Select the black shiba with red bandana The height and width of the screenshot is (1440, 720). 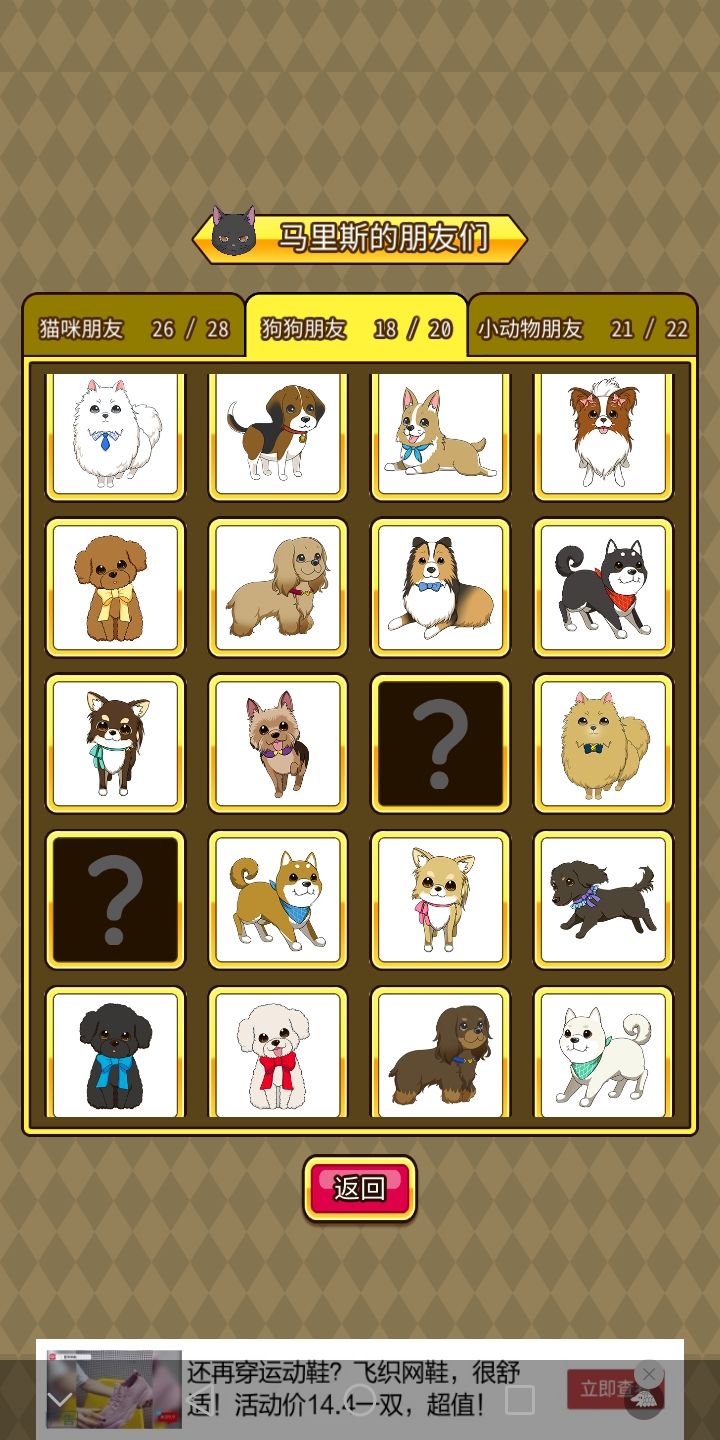(x=604, y=588)
